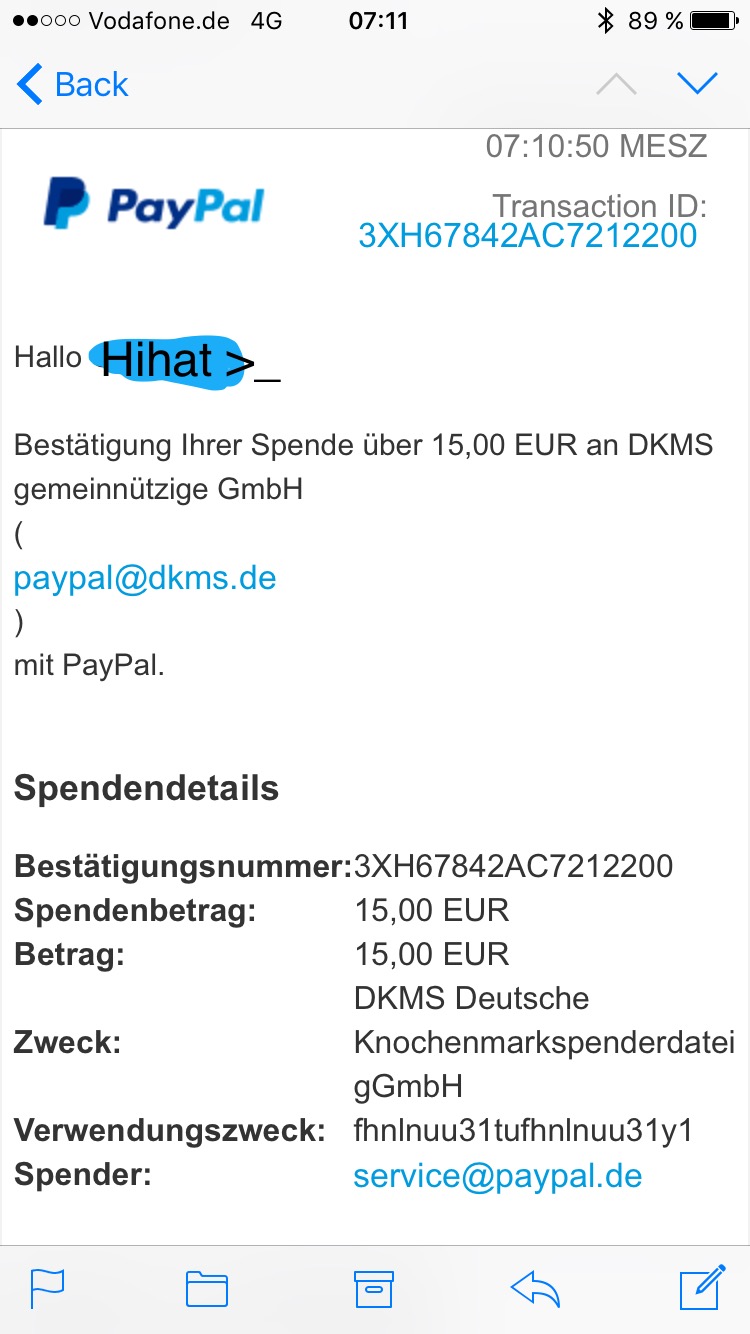
Task: Show the previous message with the up arrow
Action: [x=616, y=85]
